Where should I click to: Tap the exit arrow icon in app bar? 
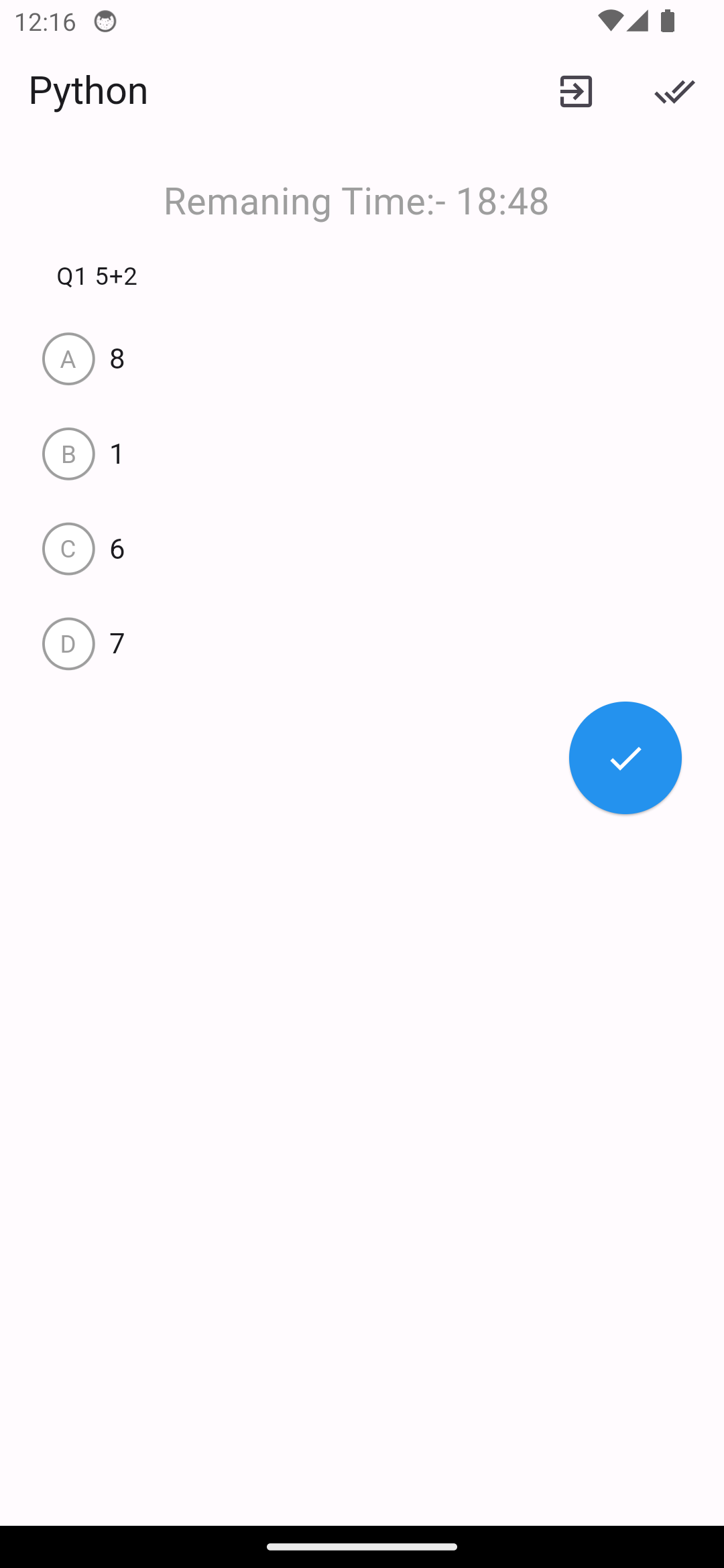[x=576, y=91]
